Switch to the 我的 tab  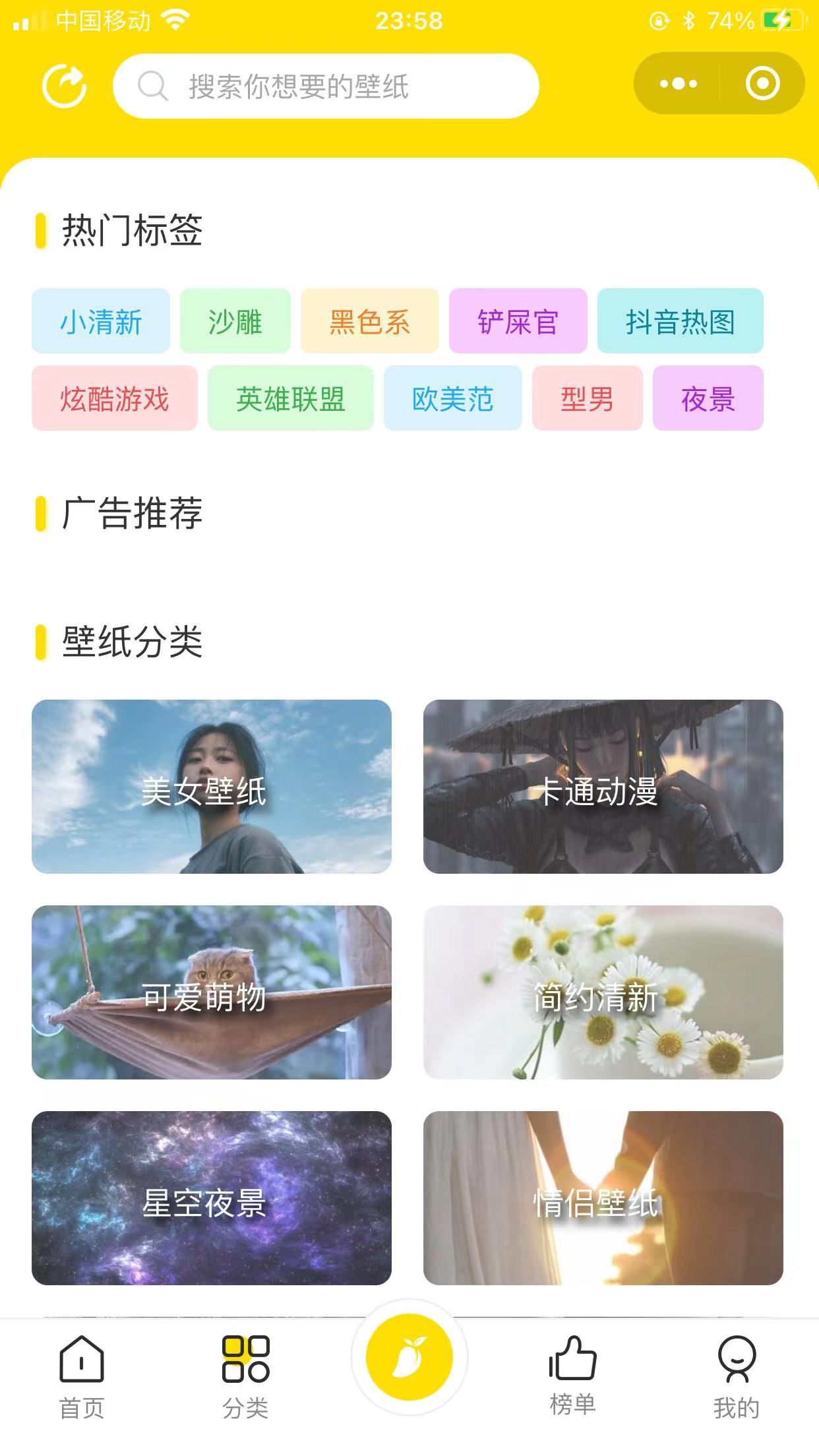click(x=737, y=1378)
